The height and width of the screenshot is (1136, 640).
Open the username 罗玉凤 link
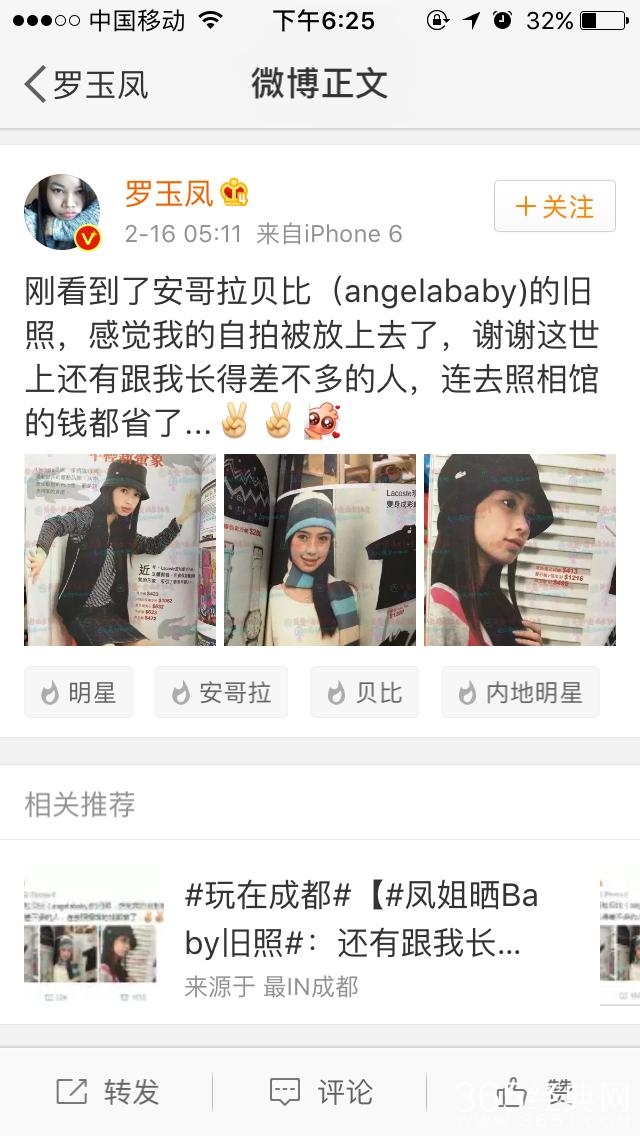170,194
